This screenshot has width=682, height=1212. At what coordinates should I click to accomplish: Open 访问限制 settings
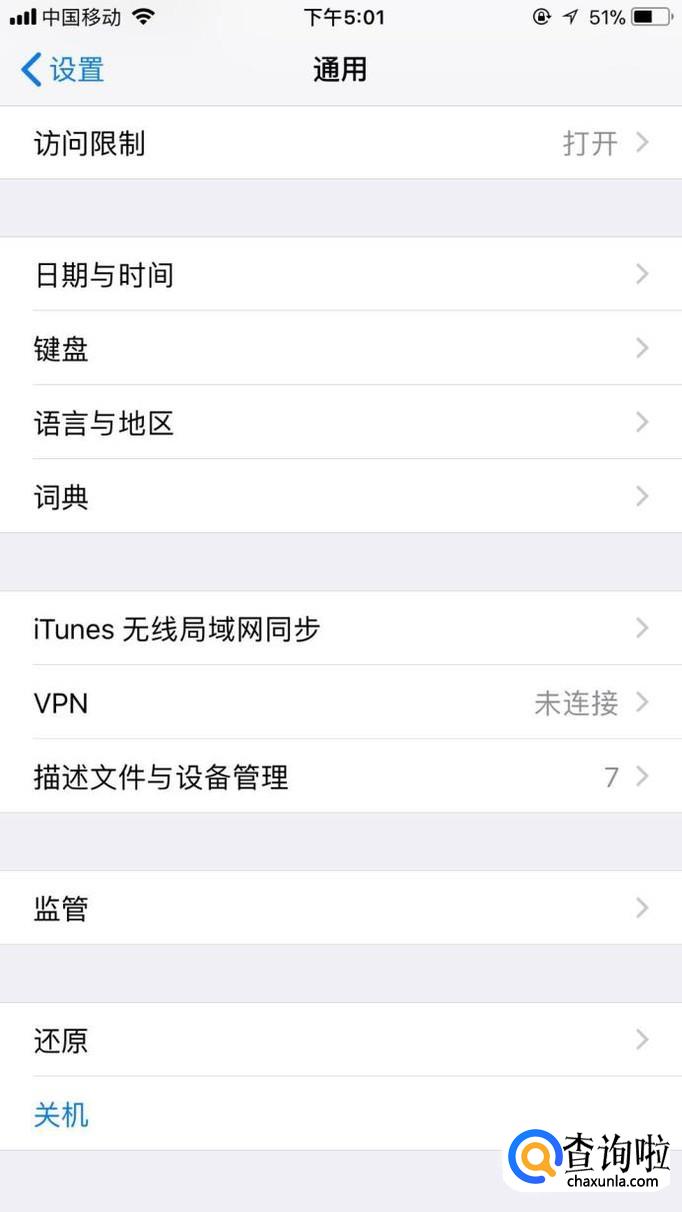(x=340, y=143)
